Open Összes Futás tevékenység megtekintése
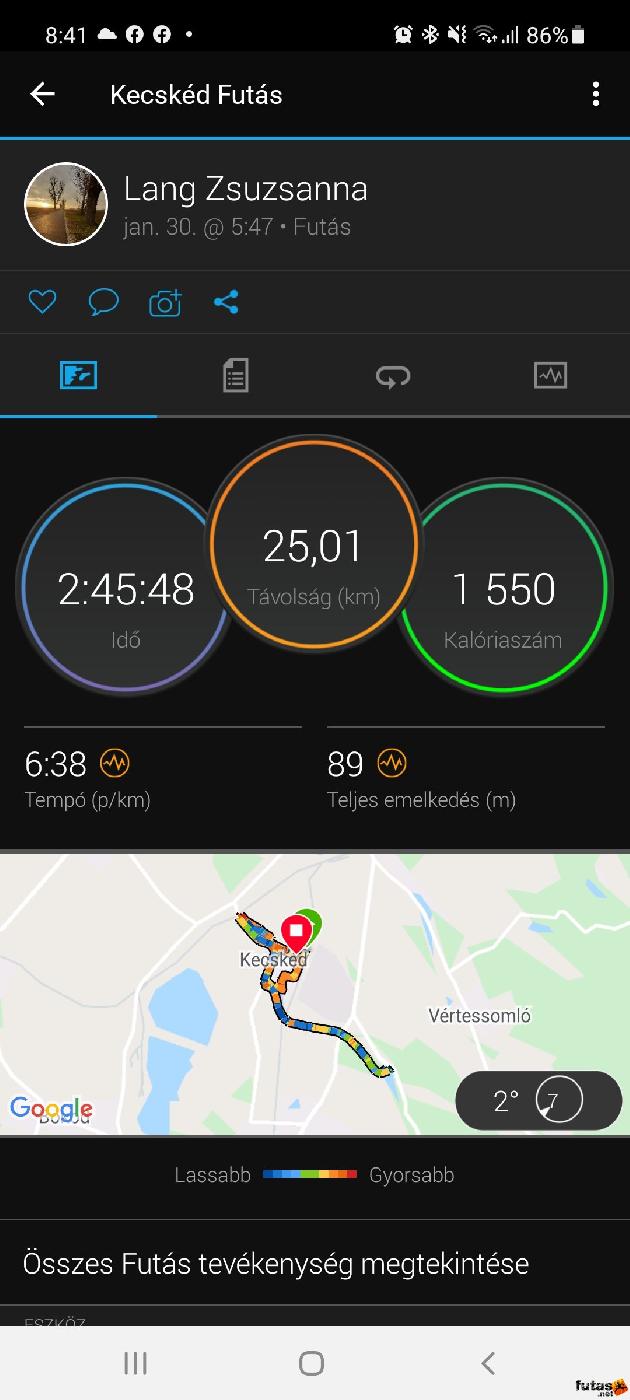 click(x=276, y=1264)
